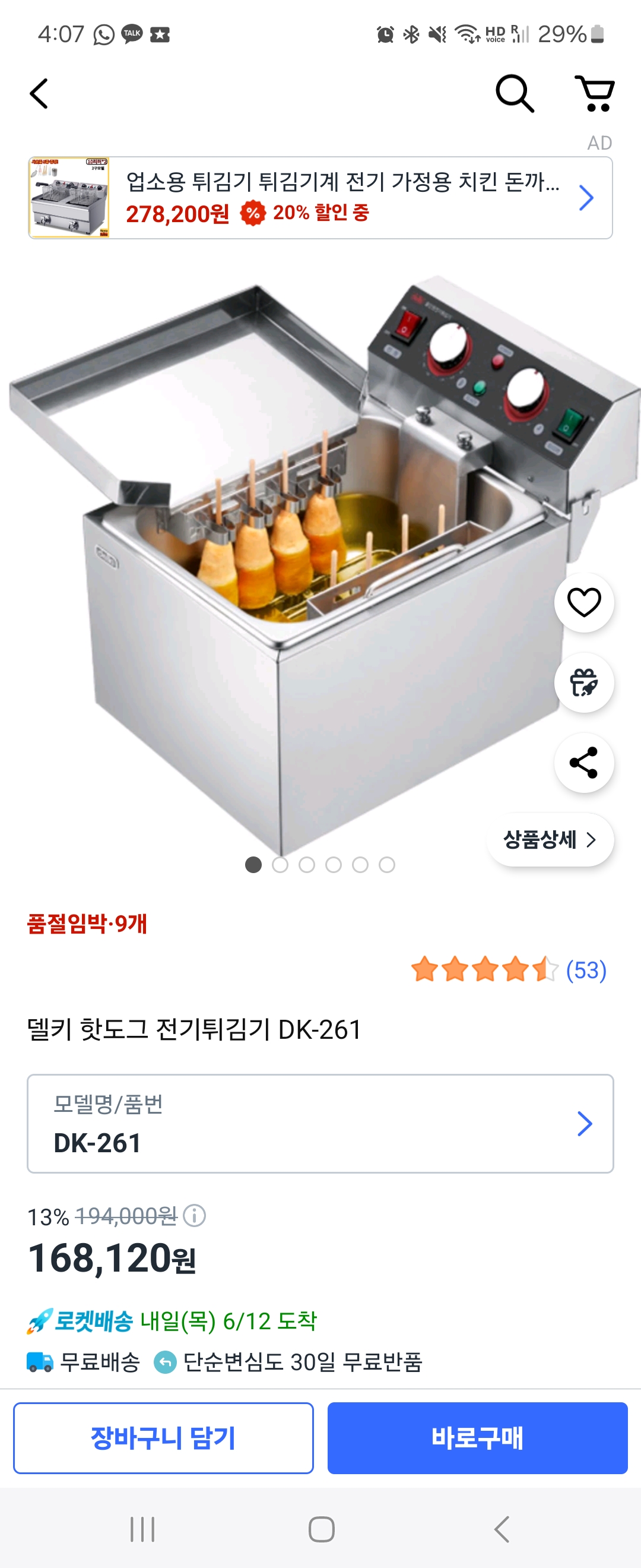Open the 278,200원 fryer ad banner
Viewport: 641px width, 1568px height.
pos(320,198)
